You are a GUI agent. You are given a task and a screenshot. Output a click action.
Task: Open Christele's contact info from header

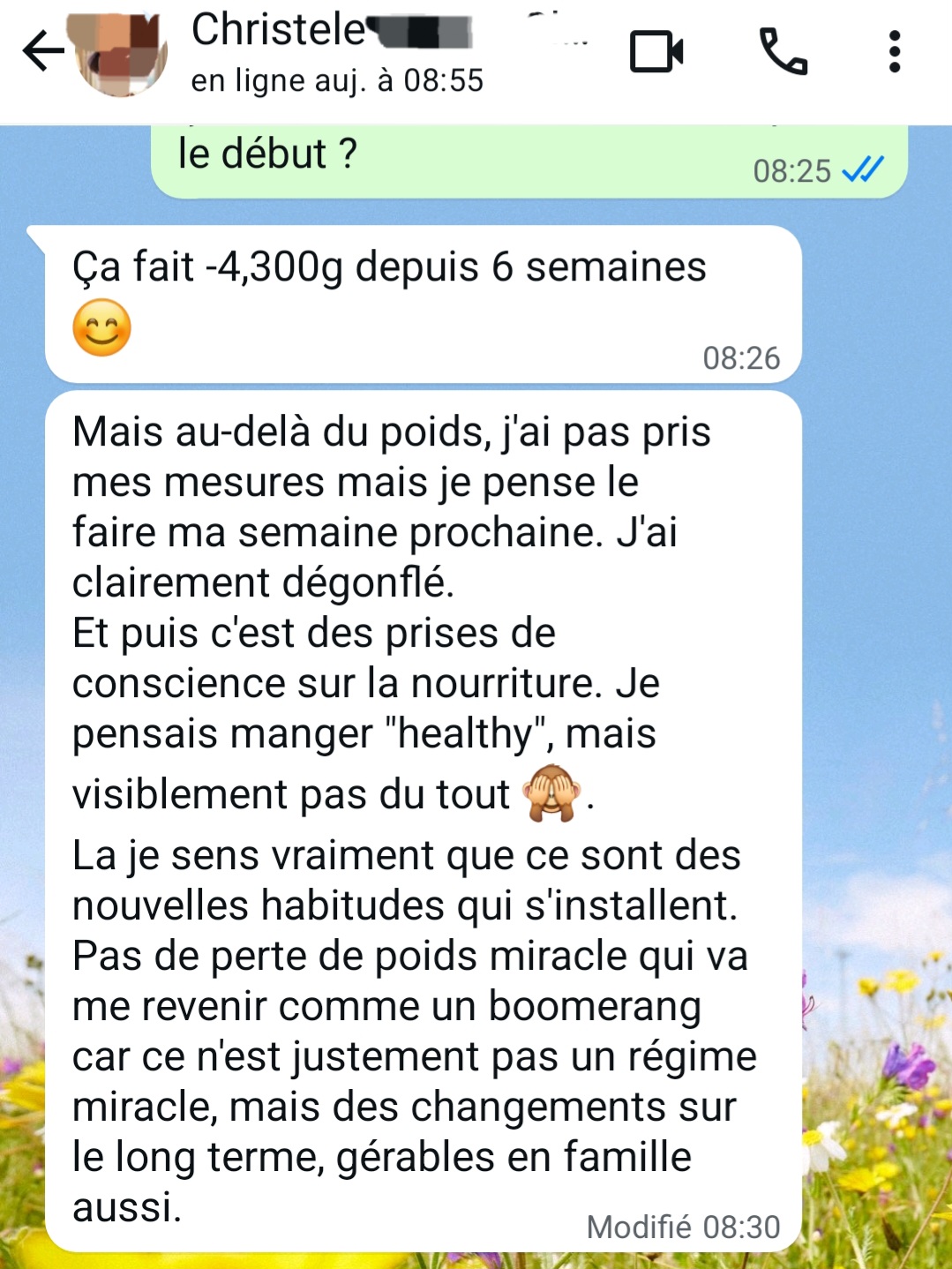[x=335, y=53]
